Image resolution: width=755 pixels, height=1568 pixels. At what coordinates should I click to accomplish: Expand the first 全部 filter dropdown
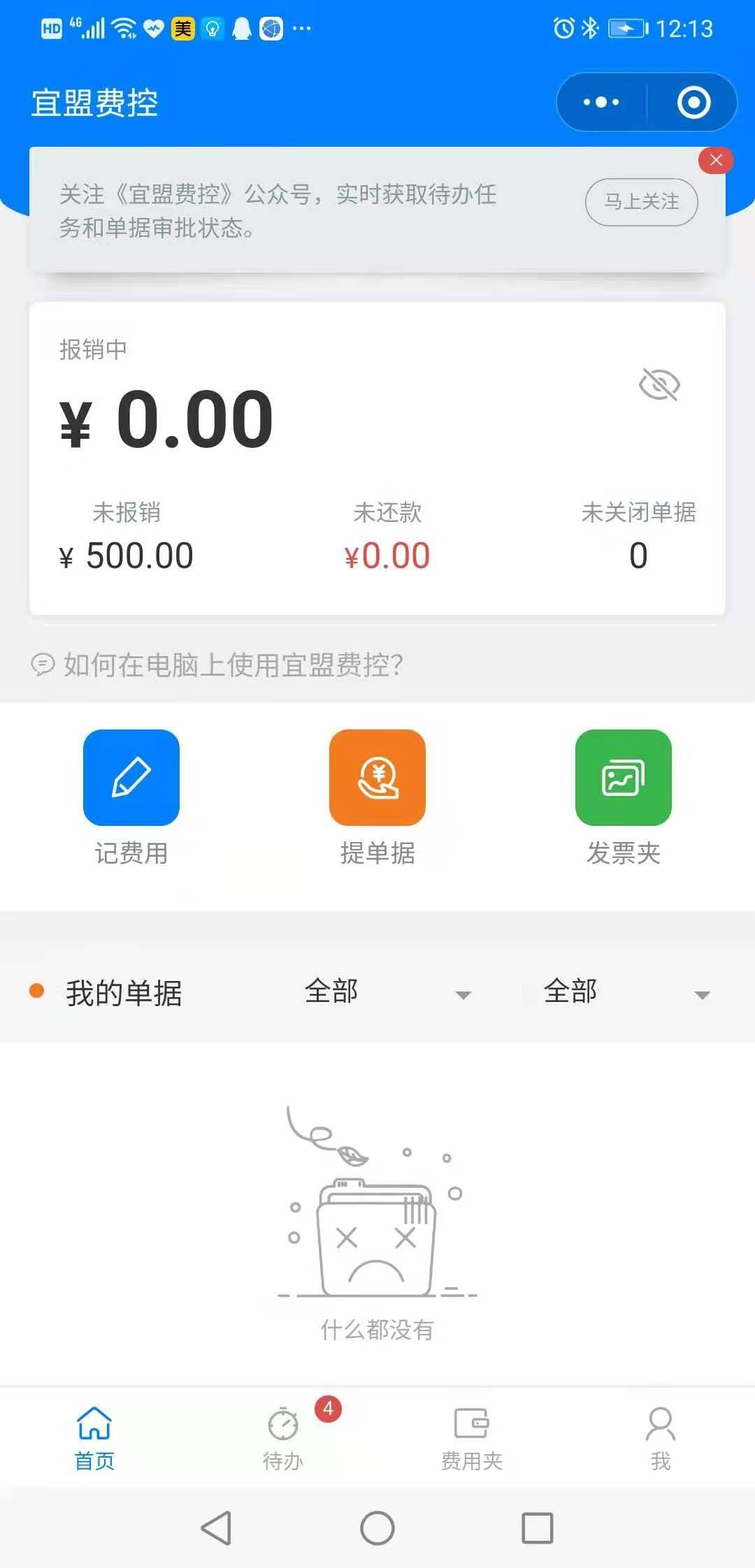[388, 992]
